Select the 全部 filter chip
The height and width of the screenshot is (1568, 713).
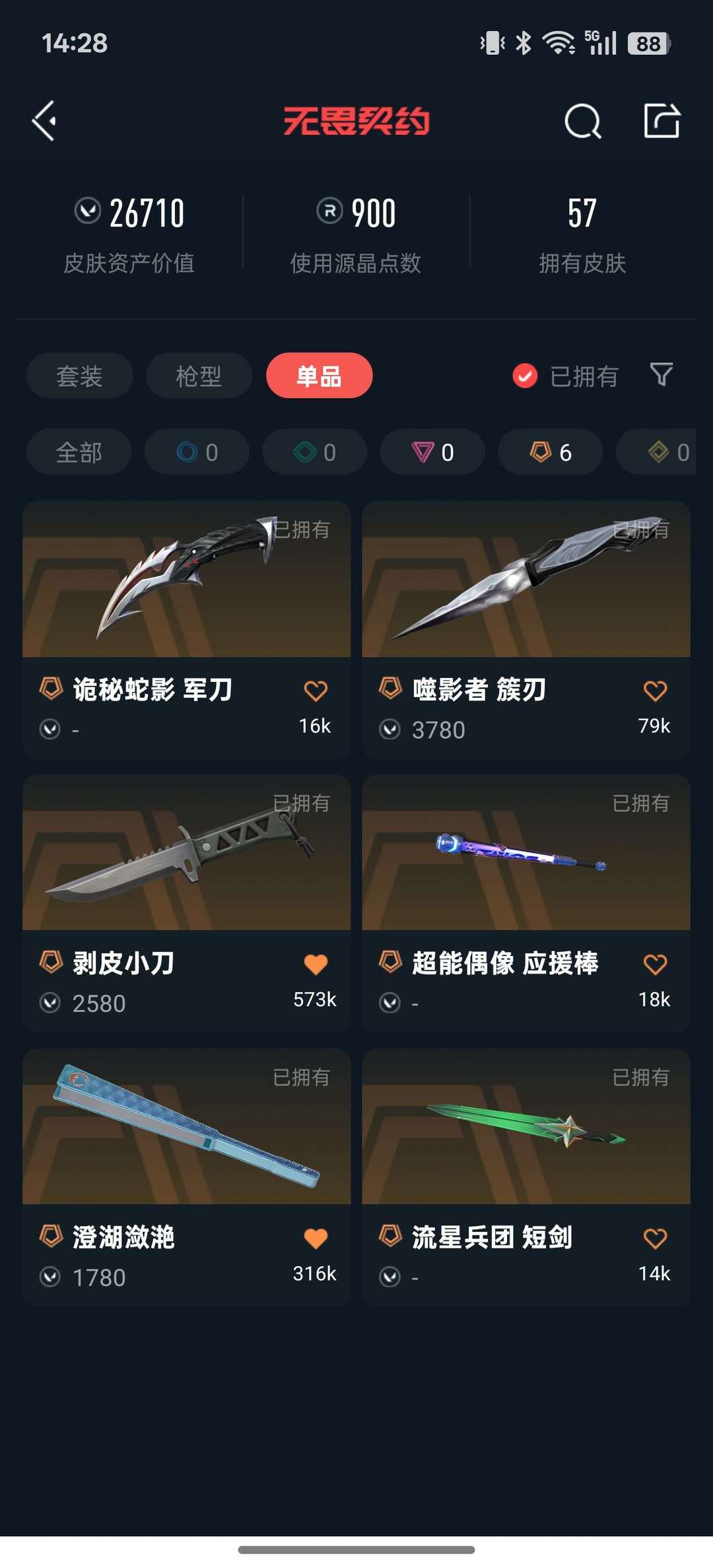79,452
